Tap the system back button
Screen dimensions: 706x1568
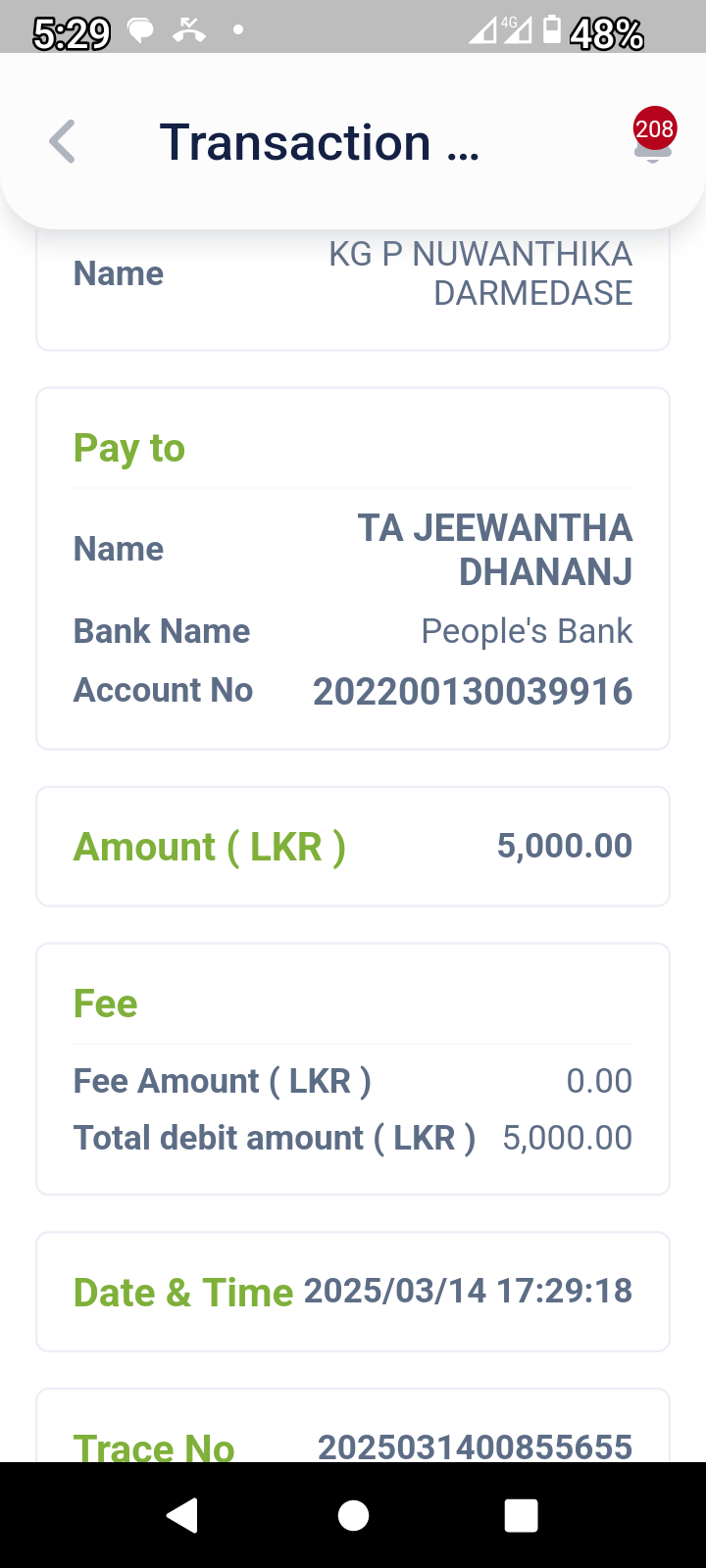point(183,1515)
